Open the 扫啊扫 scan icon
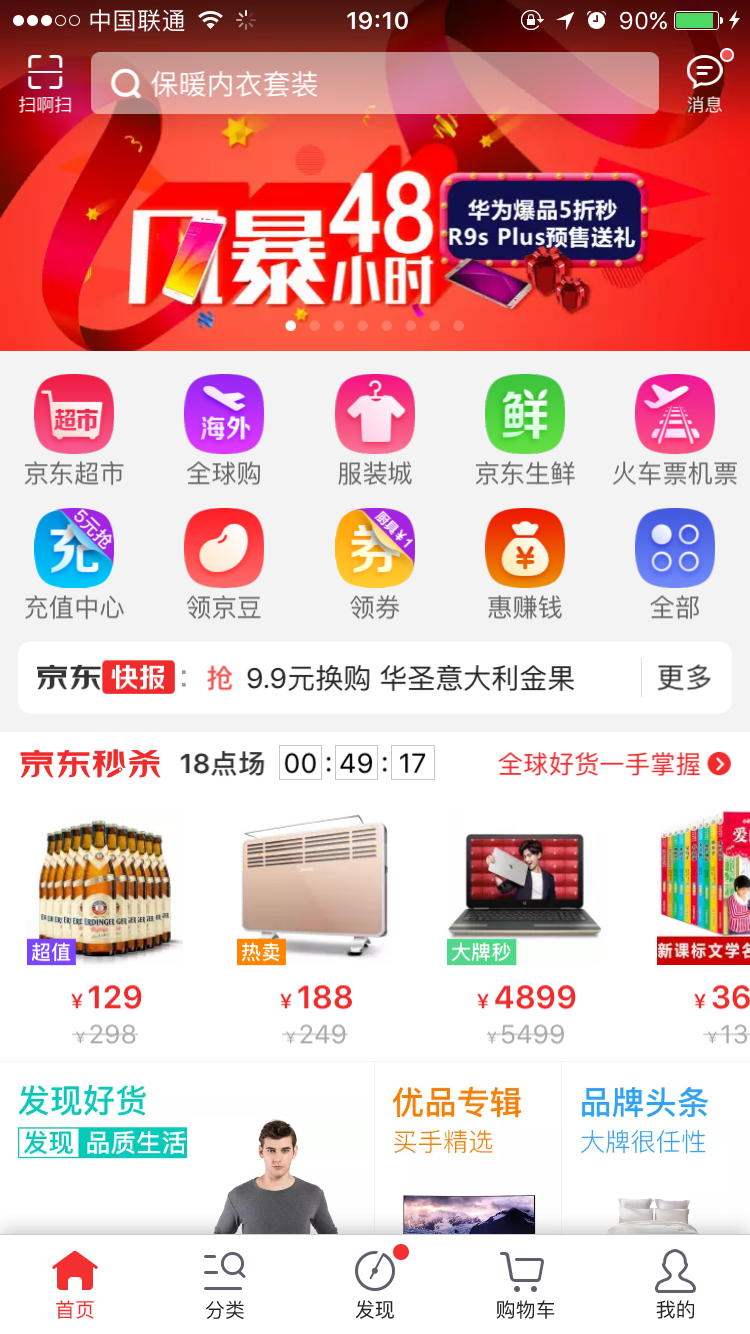 [45, 83]
